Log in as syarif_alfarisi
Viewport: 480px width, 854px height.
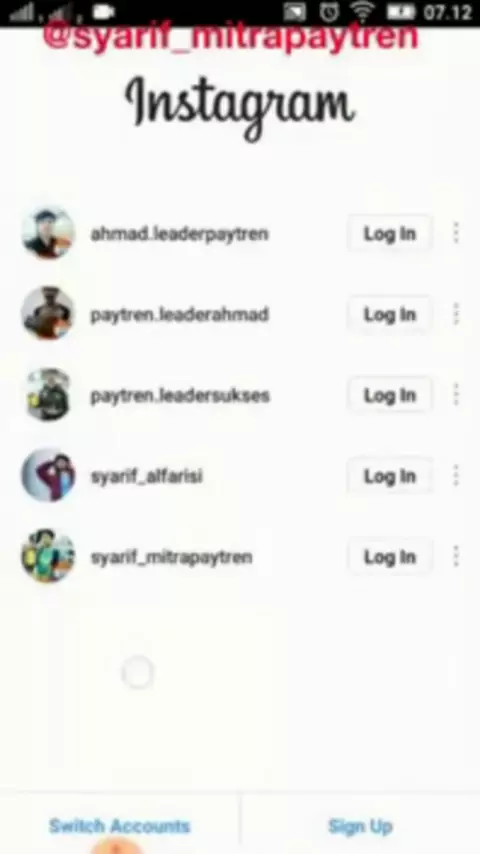pos(390,476)
